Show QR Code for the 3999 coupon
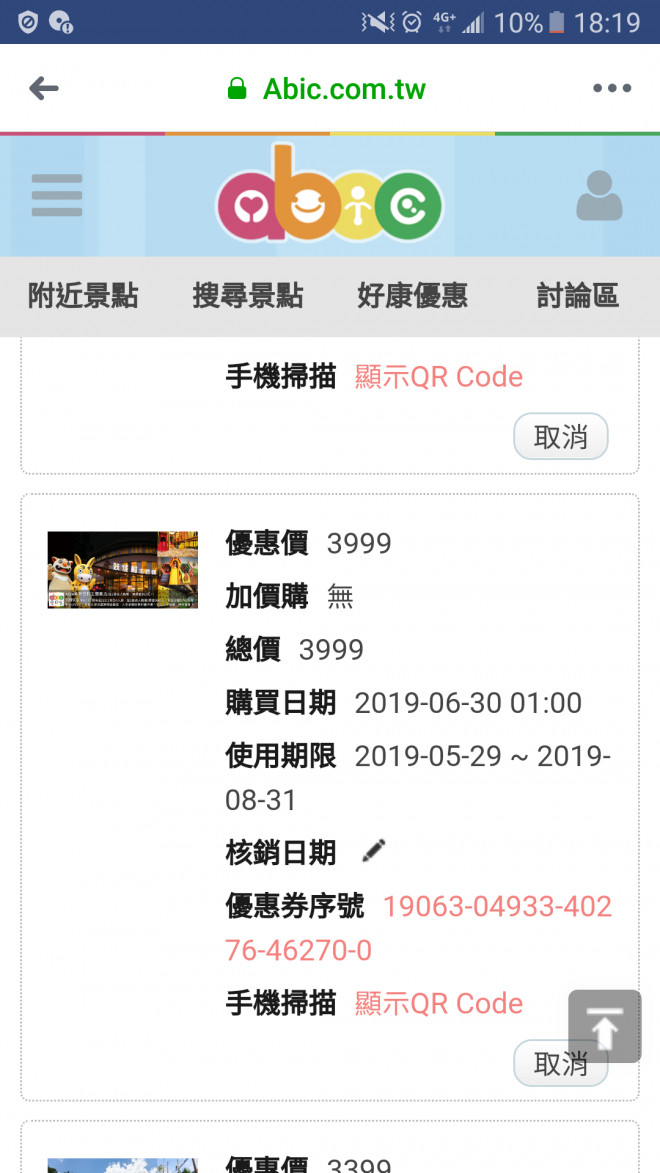 click(x=439, y=1003)
